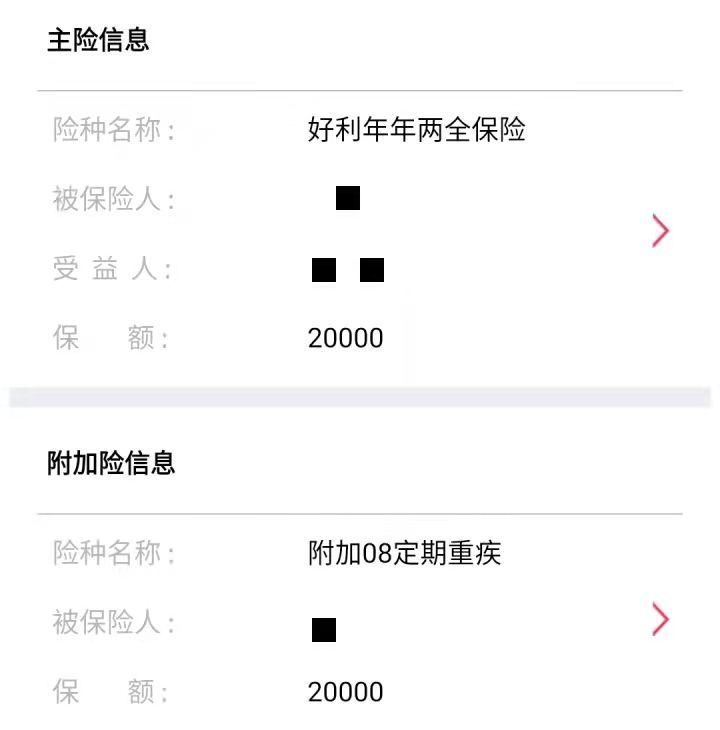Image resolution: width=720 pixels, height=730 pixels.
Task: Click the second redacted beneficiary block
Action: coord(372,268)
